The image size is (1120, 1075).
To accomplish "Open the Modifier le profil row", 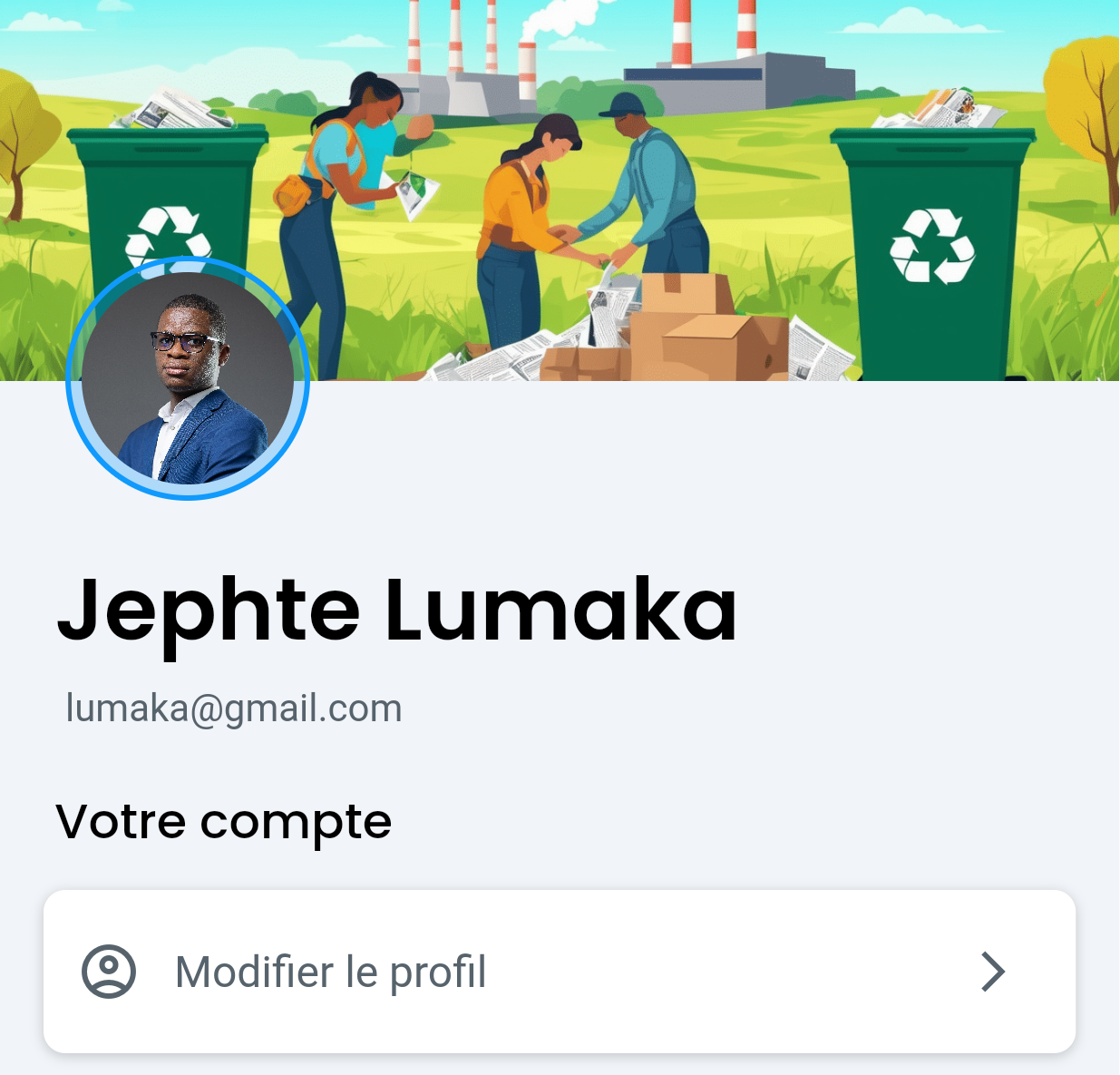I will point(559,972).
